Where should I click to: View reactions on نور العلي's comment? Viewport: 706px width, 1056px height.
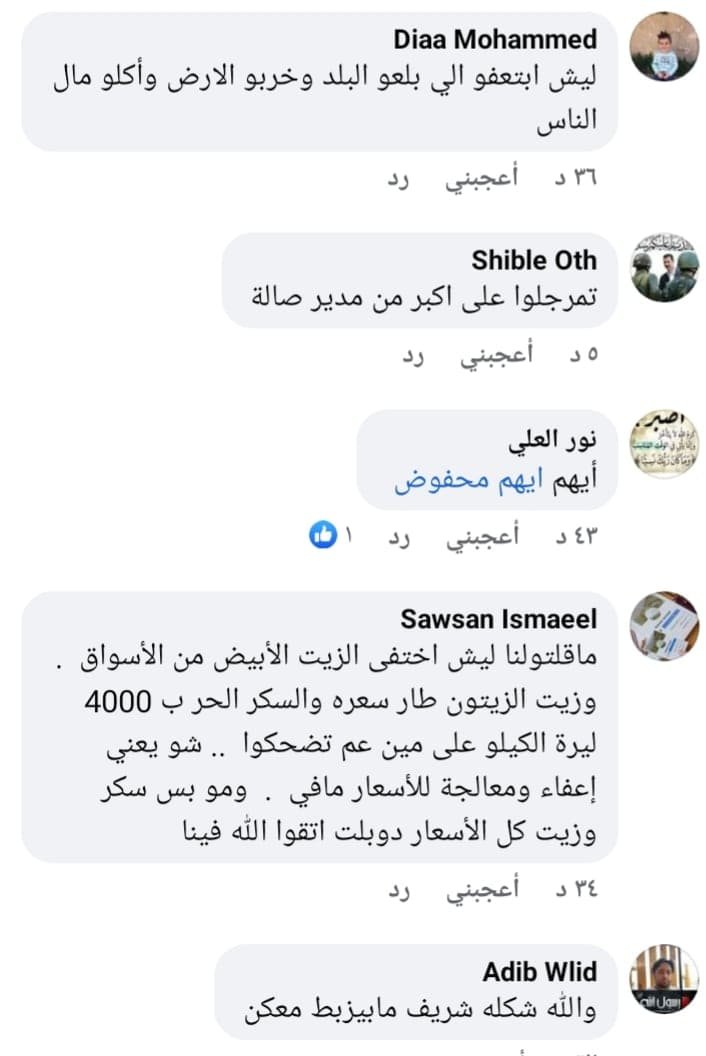(333, 536)
